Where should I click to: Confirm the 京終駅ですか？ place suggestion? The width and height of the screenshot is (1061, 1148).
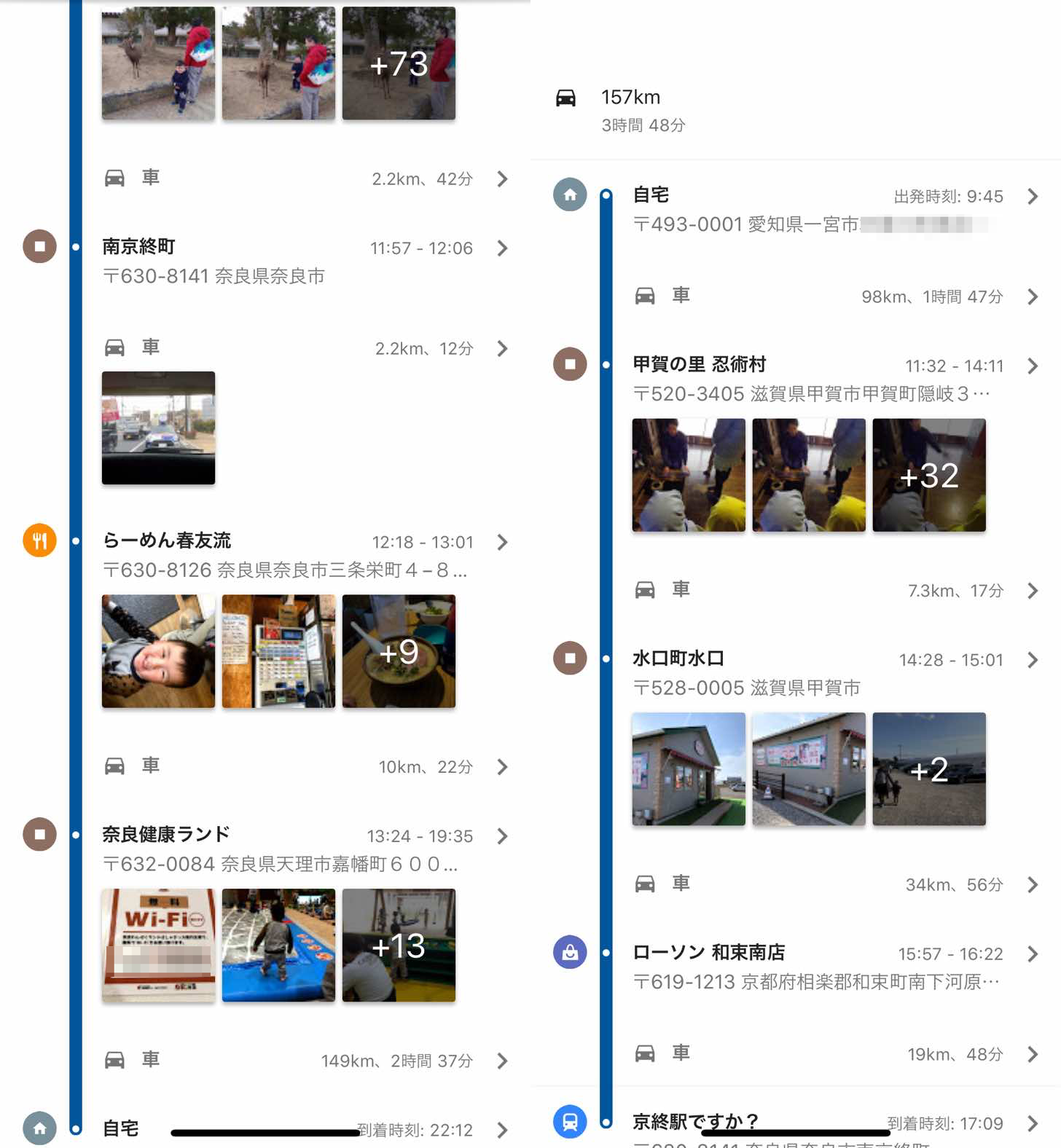point(818,1122)
